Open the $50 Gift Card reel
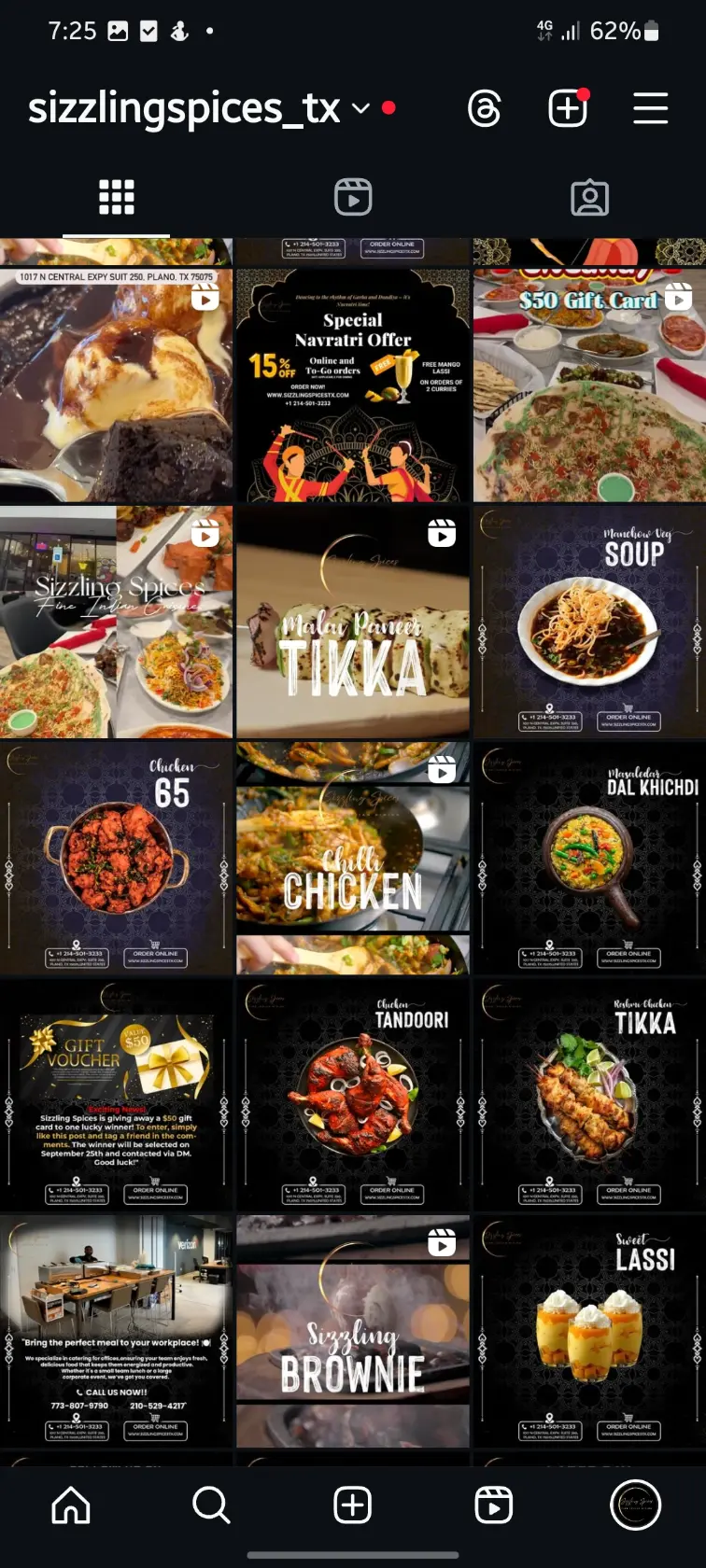This screenshot has width=706, height=1568. click(x=589, y=385)
